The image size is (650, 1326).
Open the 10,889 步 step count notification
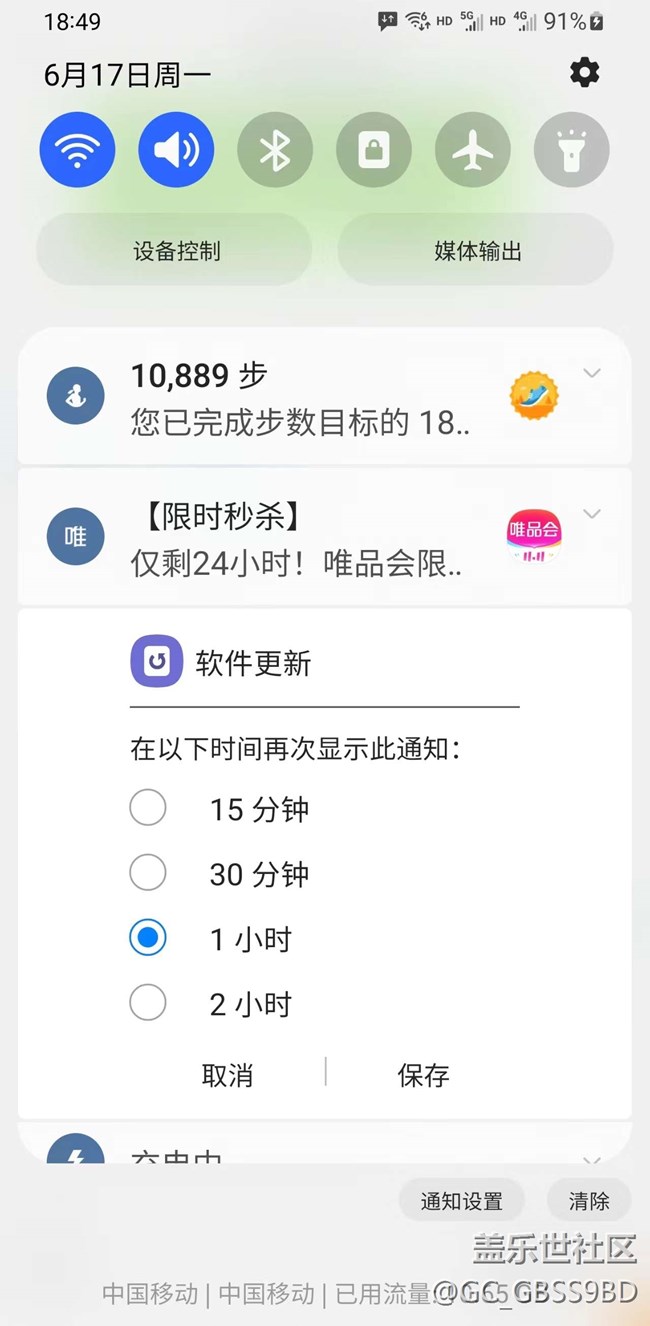point(300,397)
